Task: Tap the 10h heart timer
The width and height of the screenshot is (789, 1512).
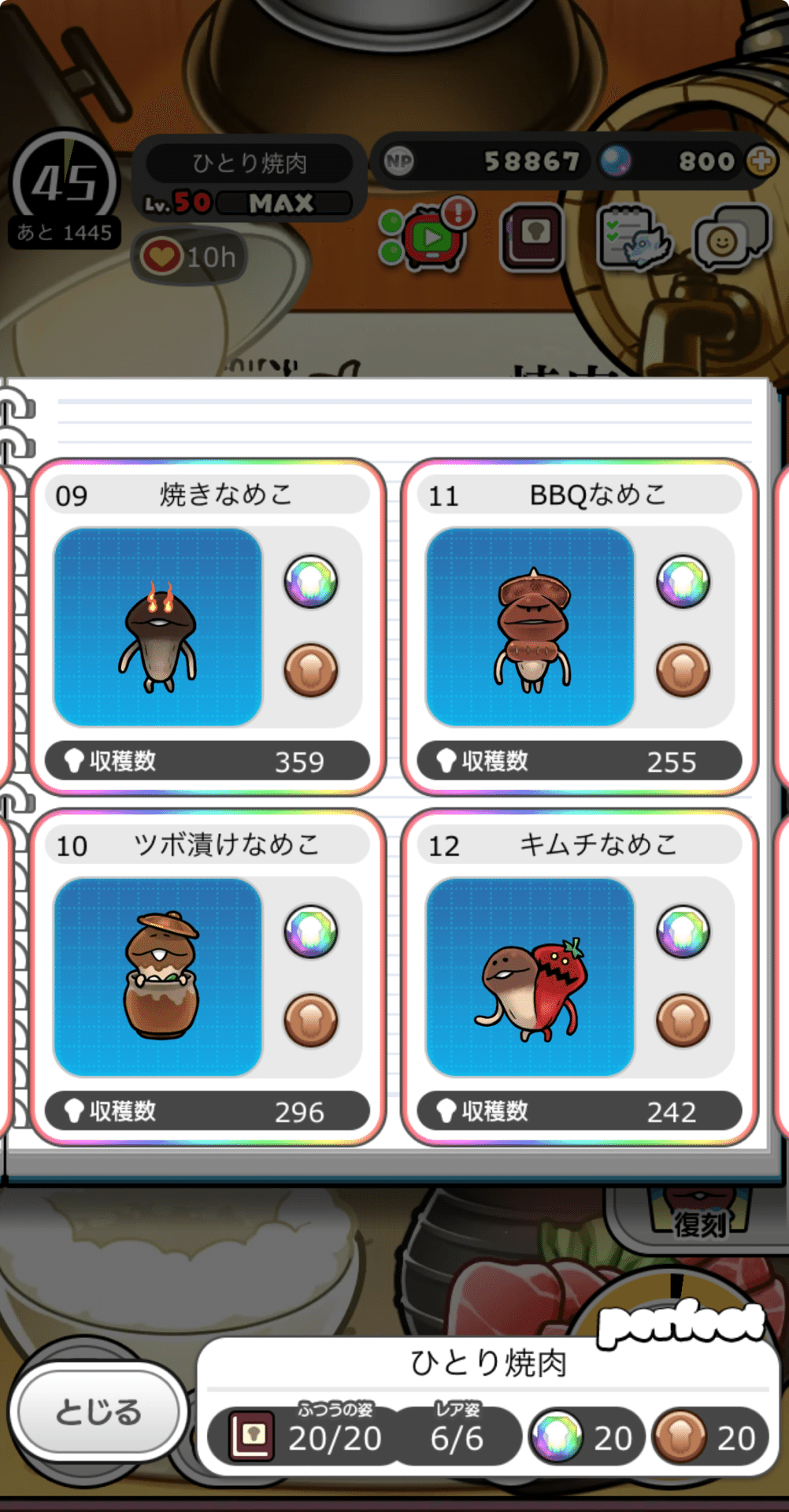Action: [x=189, y=257]
